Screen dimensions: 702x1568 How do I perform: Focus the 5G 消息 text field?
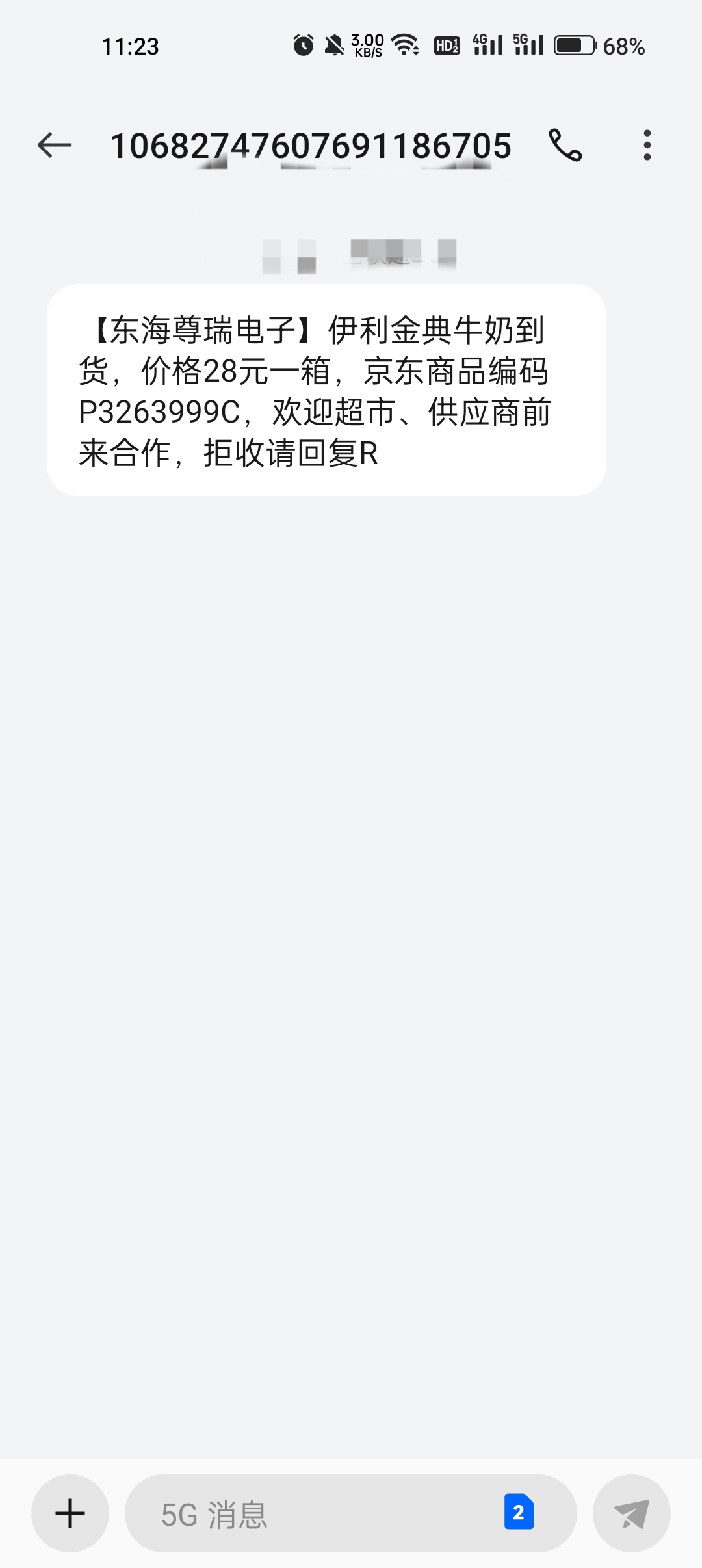[312, 1513]
